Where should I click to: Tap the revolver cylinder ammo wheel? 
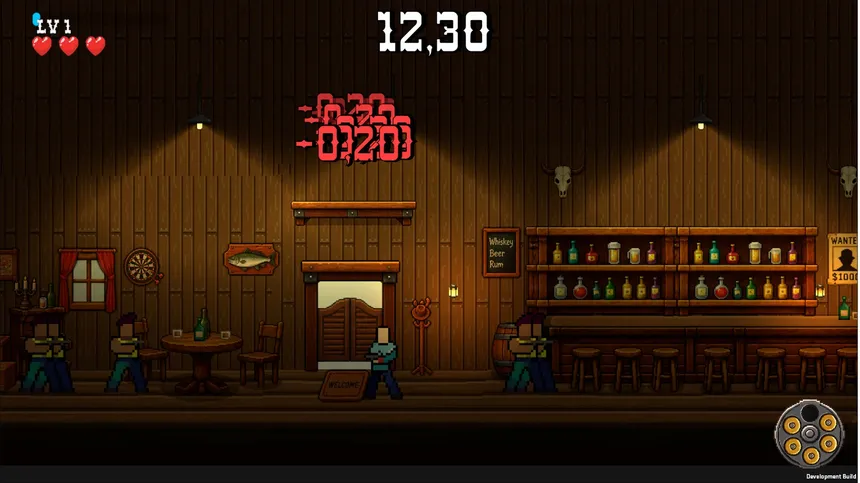[810, 434]
